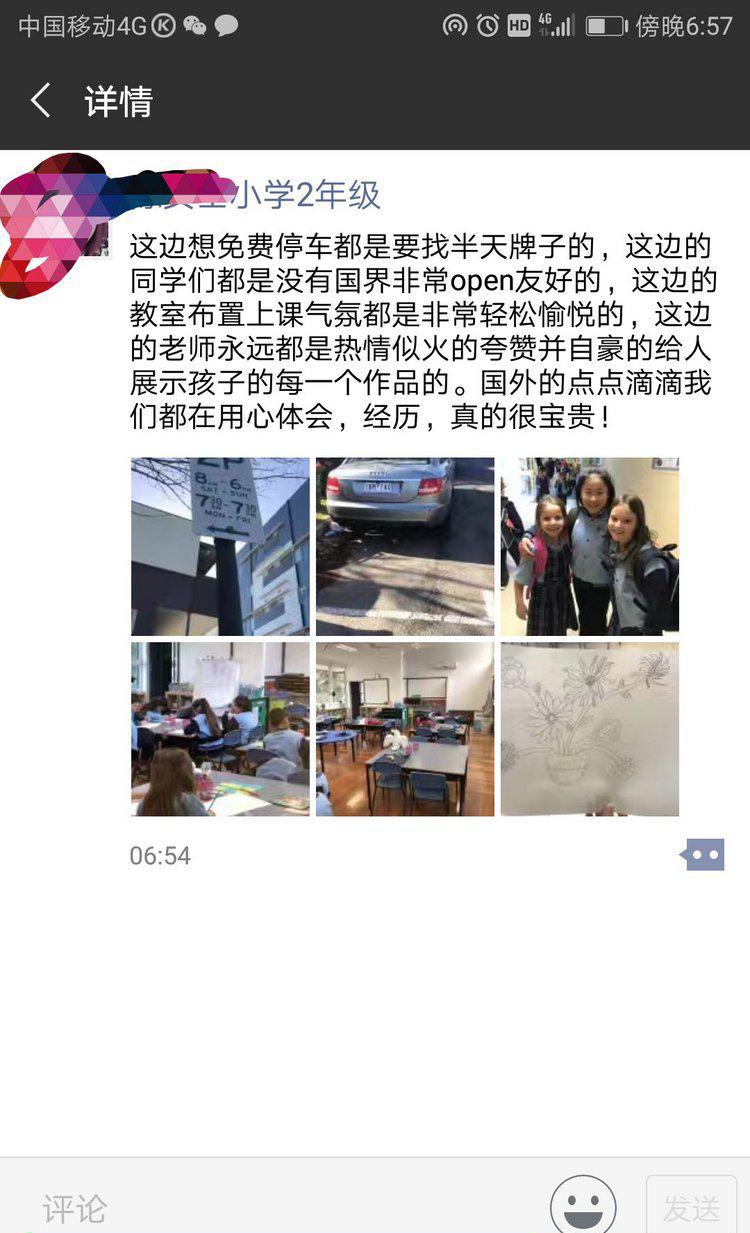Go back from the 详情 page

pyautogui.click(x=41, y=101)
